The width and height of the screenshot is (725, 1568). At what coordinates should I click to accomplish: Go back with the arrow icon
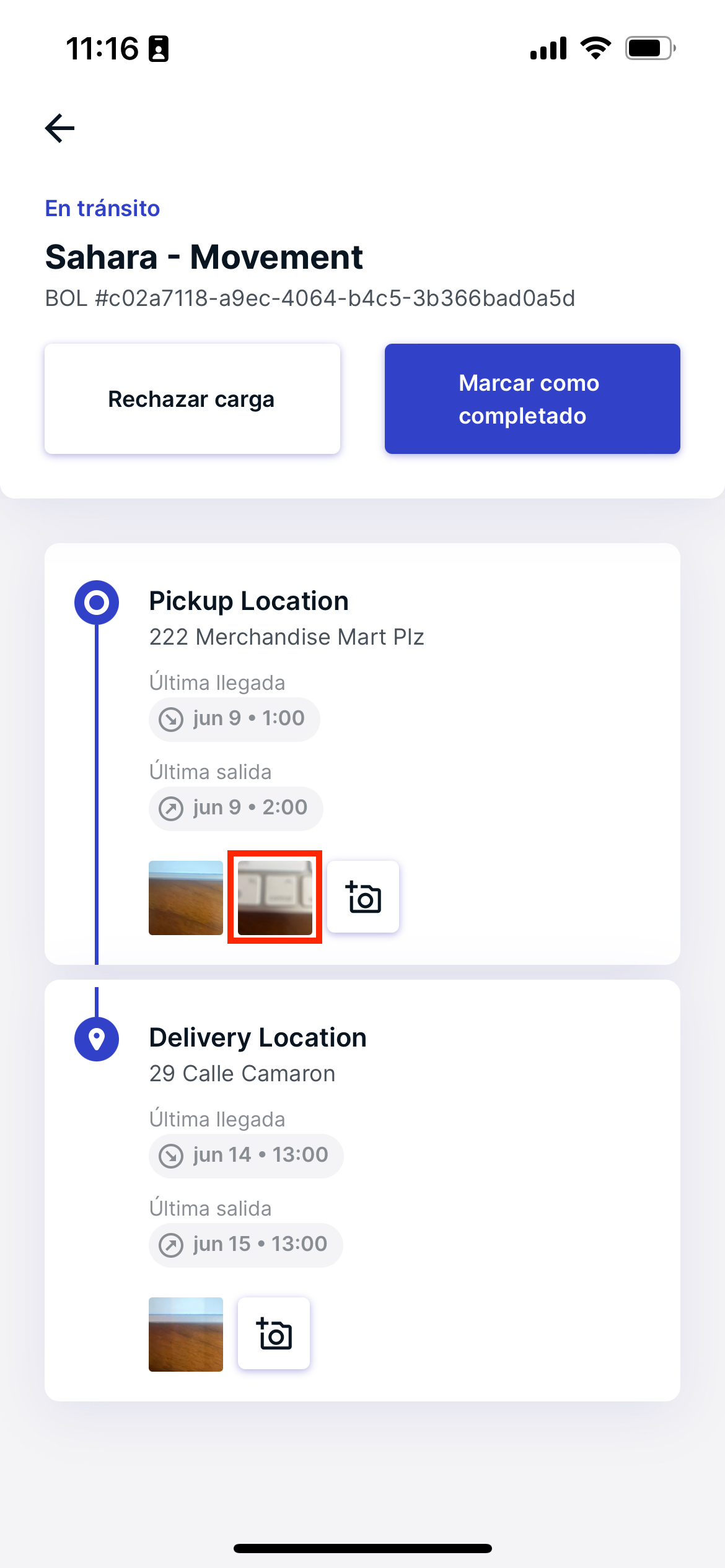60,128
